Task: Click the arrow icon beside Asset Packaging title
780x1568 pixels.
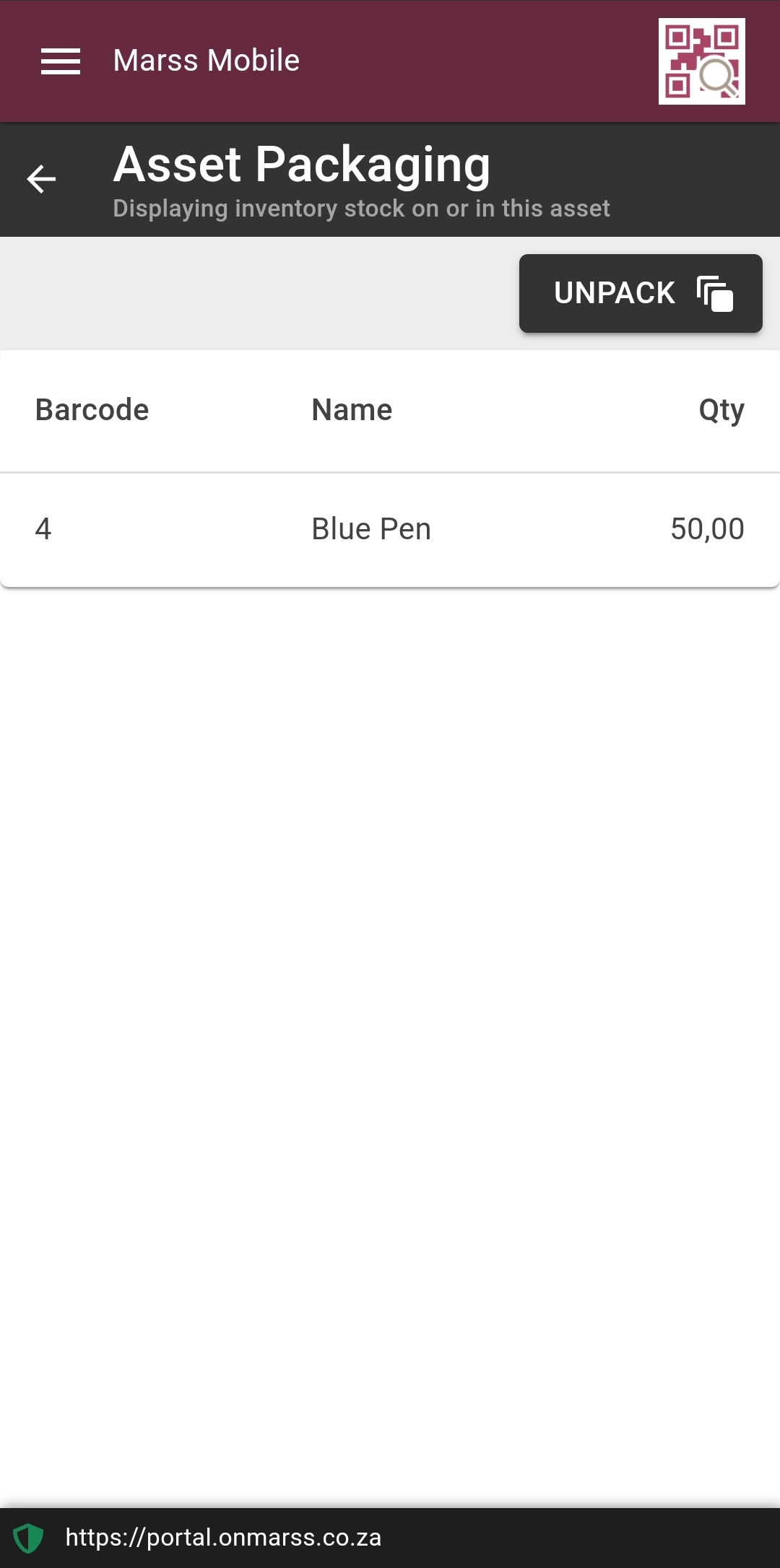Action: pyautogui.click(x=41, y=178)
